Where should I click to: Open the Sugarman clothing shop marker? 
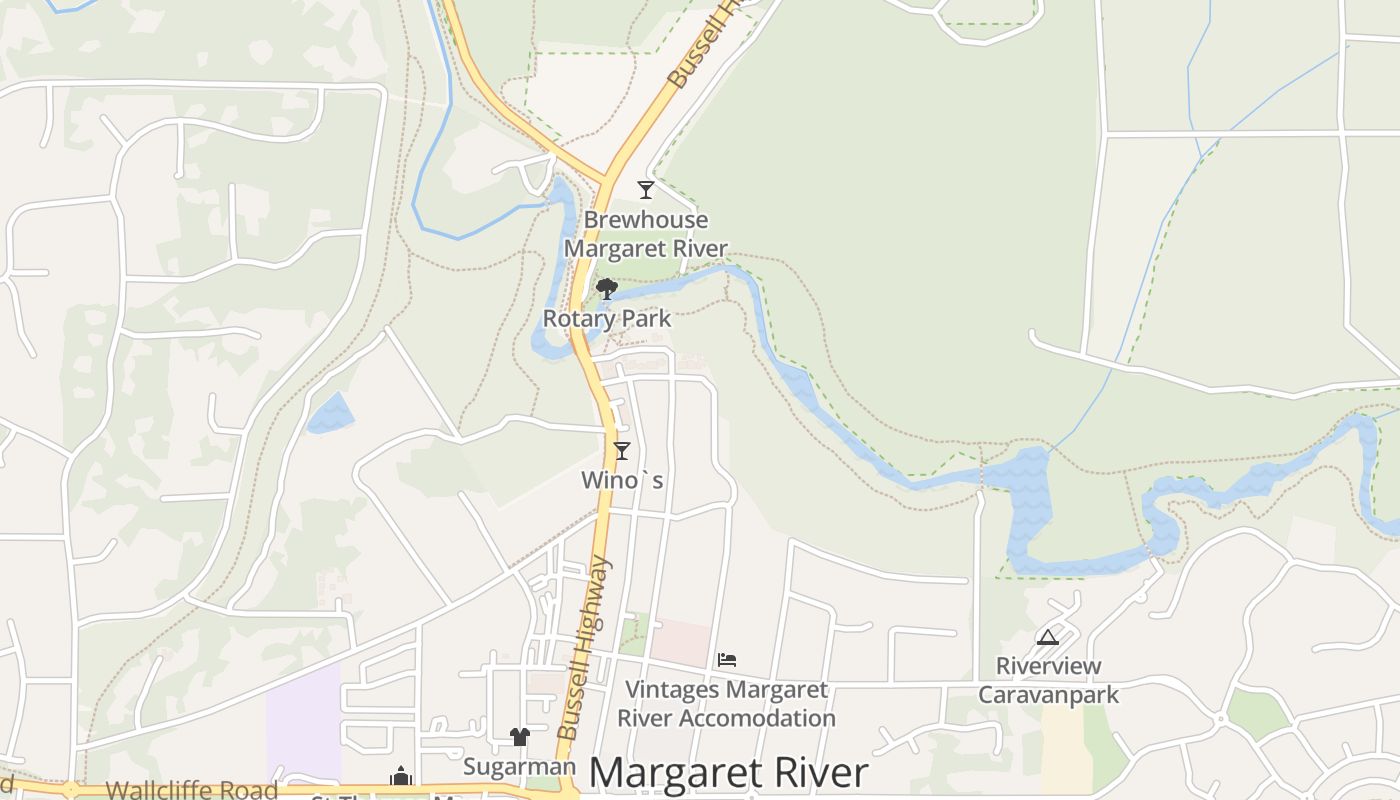519,737
